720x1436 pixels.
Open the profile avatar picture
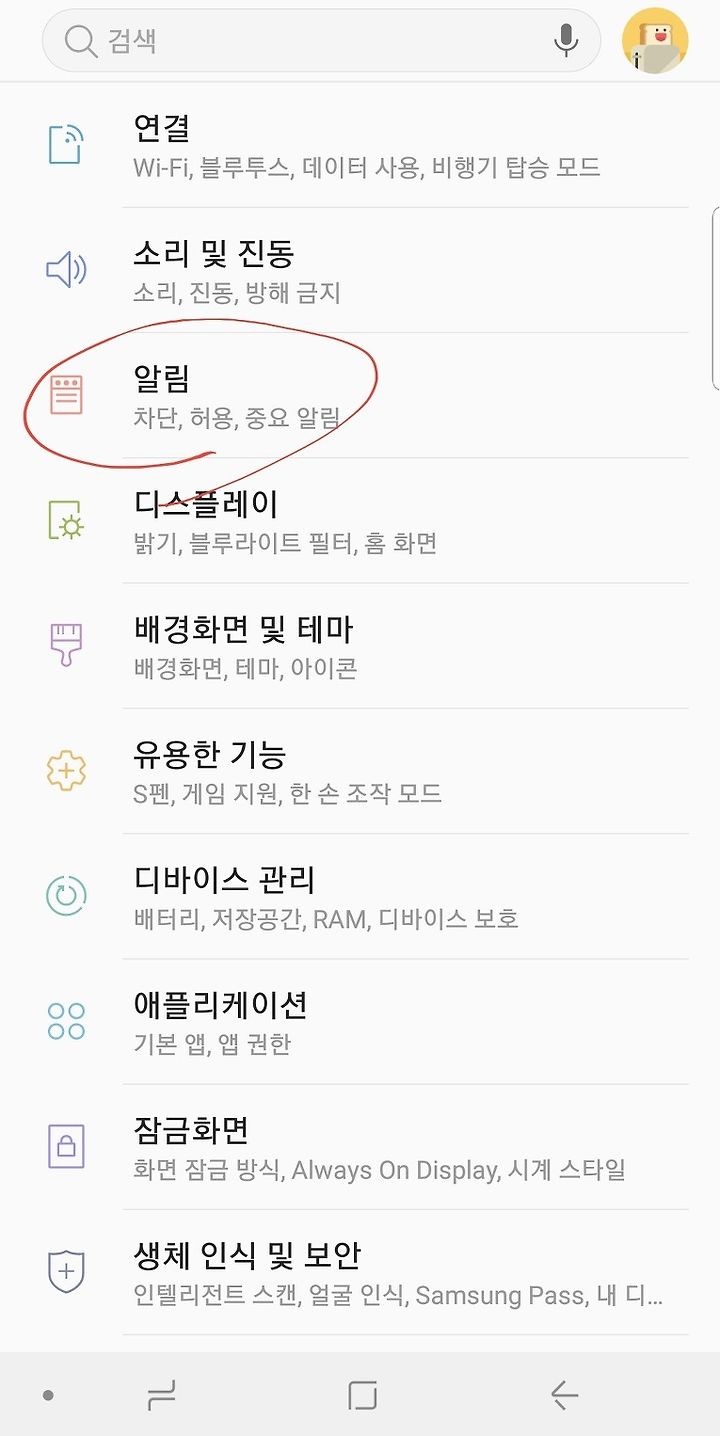[655, 41]
